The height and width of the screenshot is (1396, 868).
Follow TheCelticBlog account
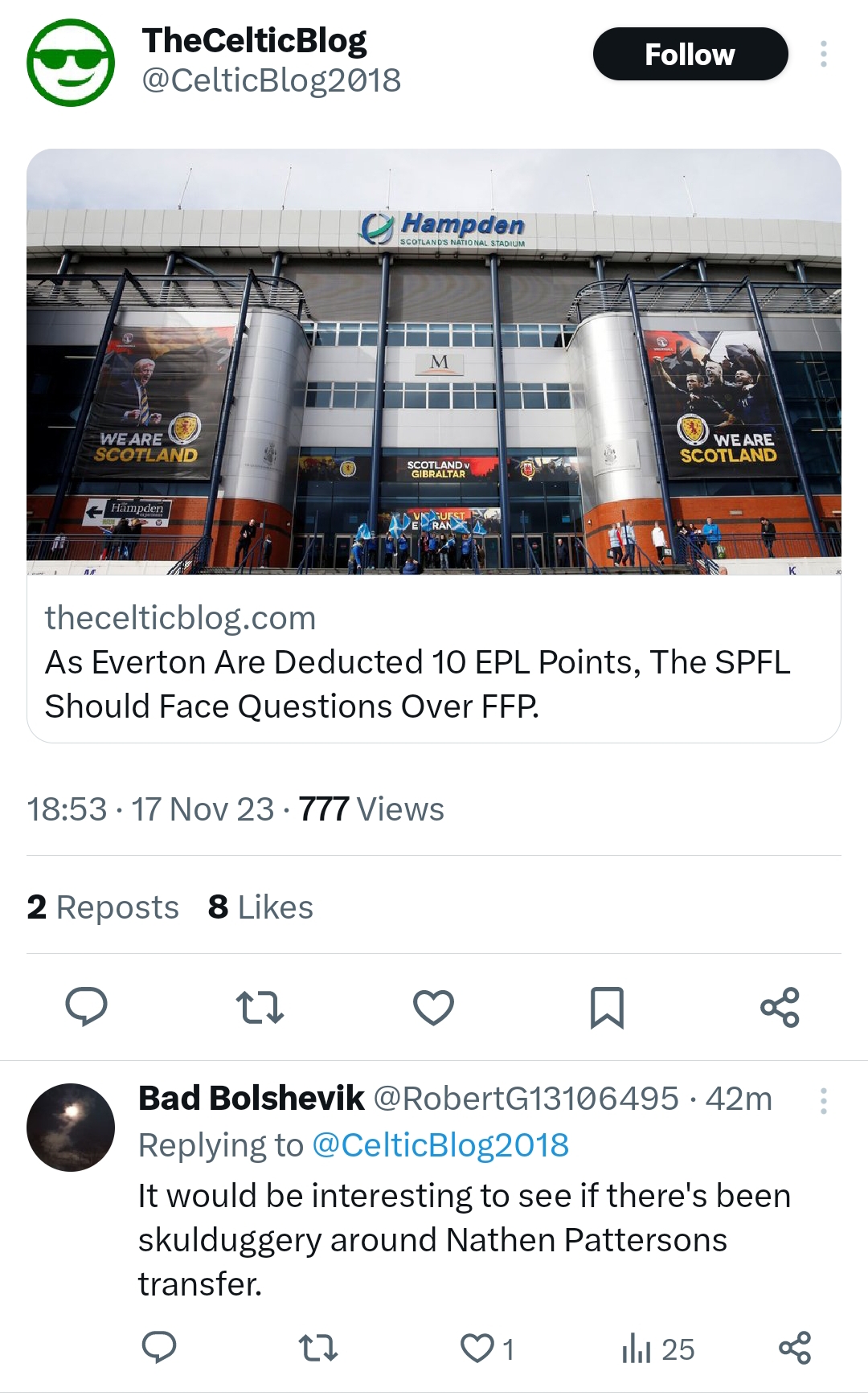point(690,54)
